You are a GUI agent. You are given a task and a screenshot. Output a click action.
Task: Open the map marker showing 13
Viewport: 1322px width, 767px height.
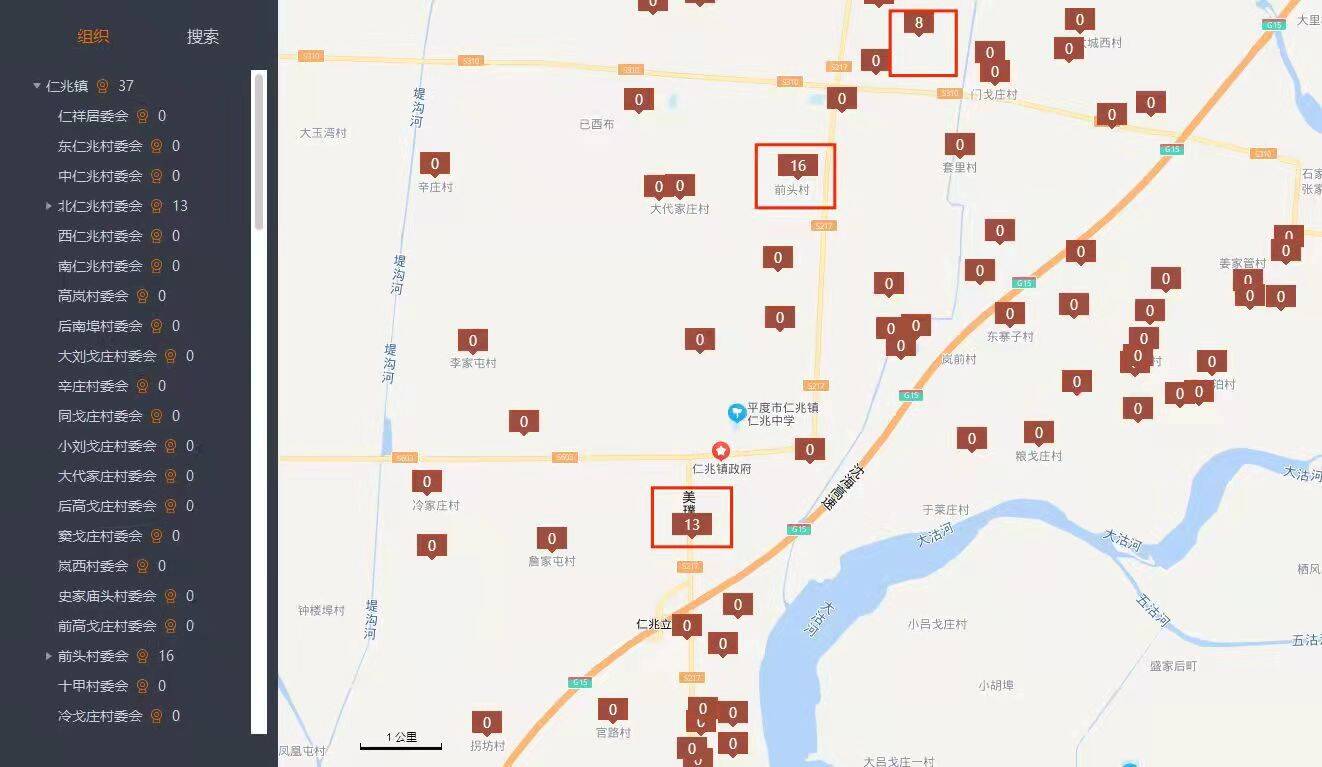(692, 525)
